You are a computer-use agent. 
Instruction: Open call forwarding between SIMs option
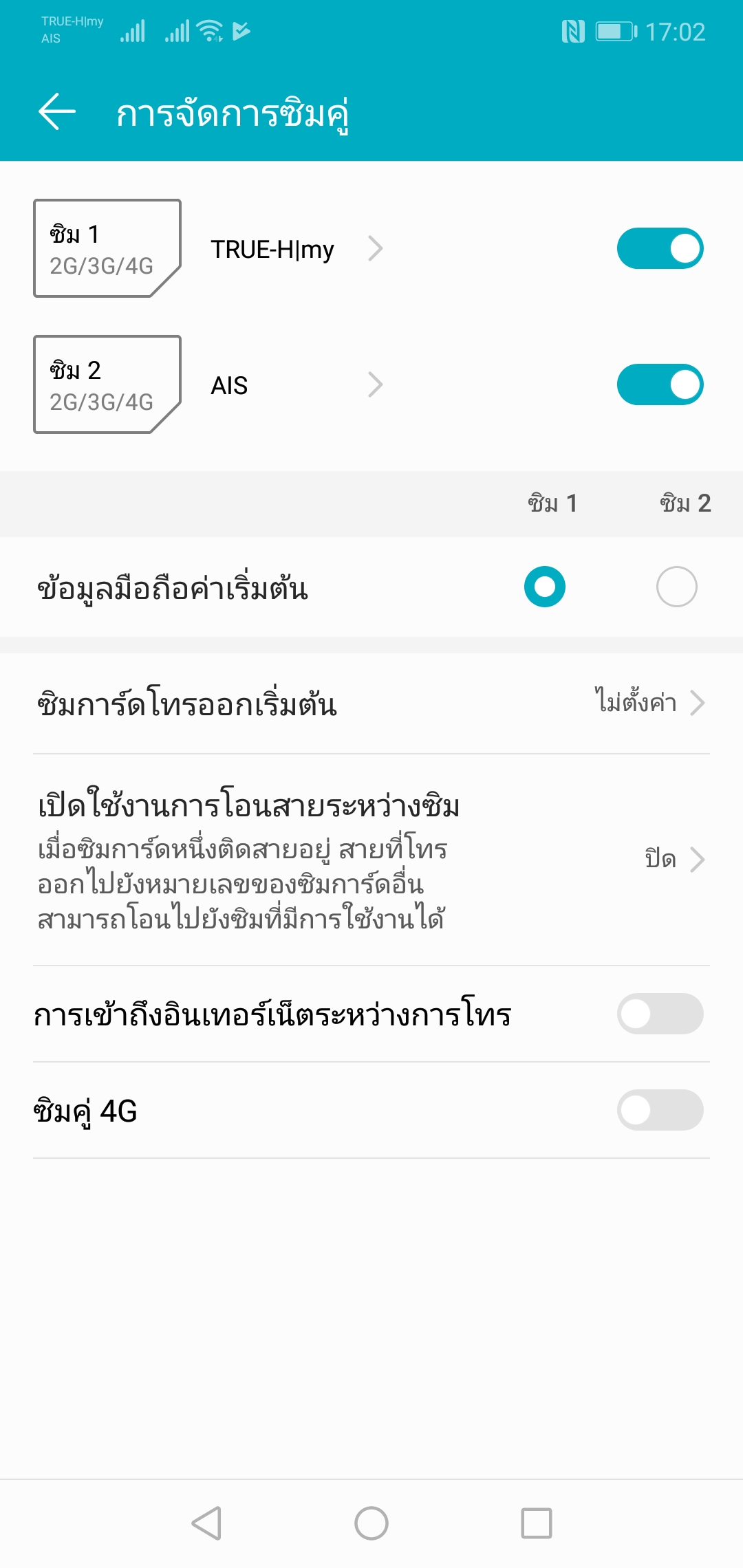(371, 860)
